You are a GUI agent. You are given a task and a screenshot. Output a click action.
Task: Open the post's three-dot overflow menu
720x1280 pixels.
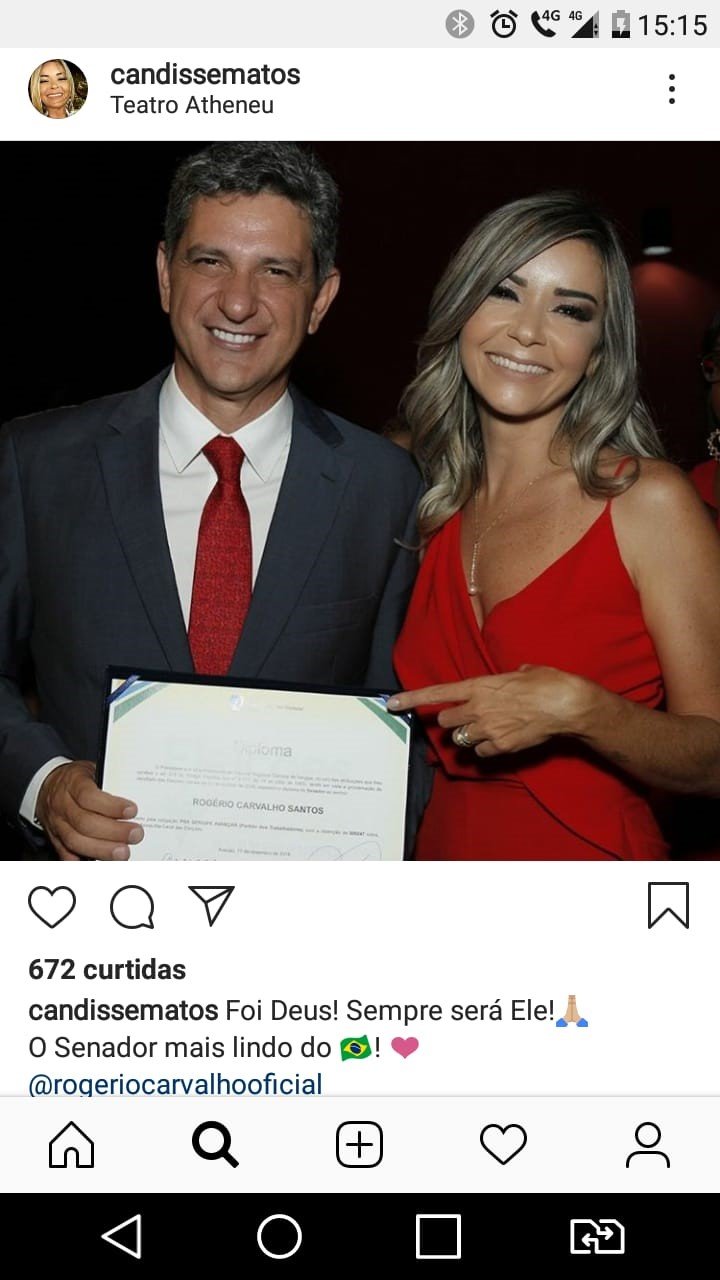pos(672,89)
